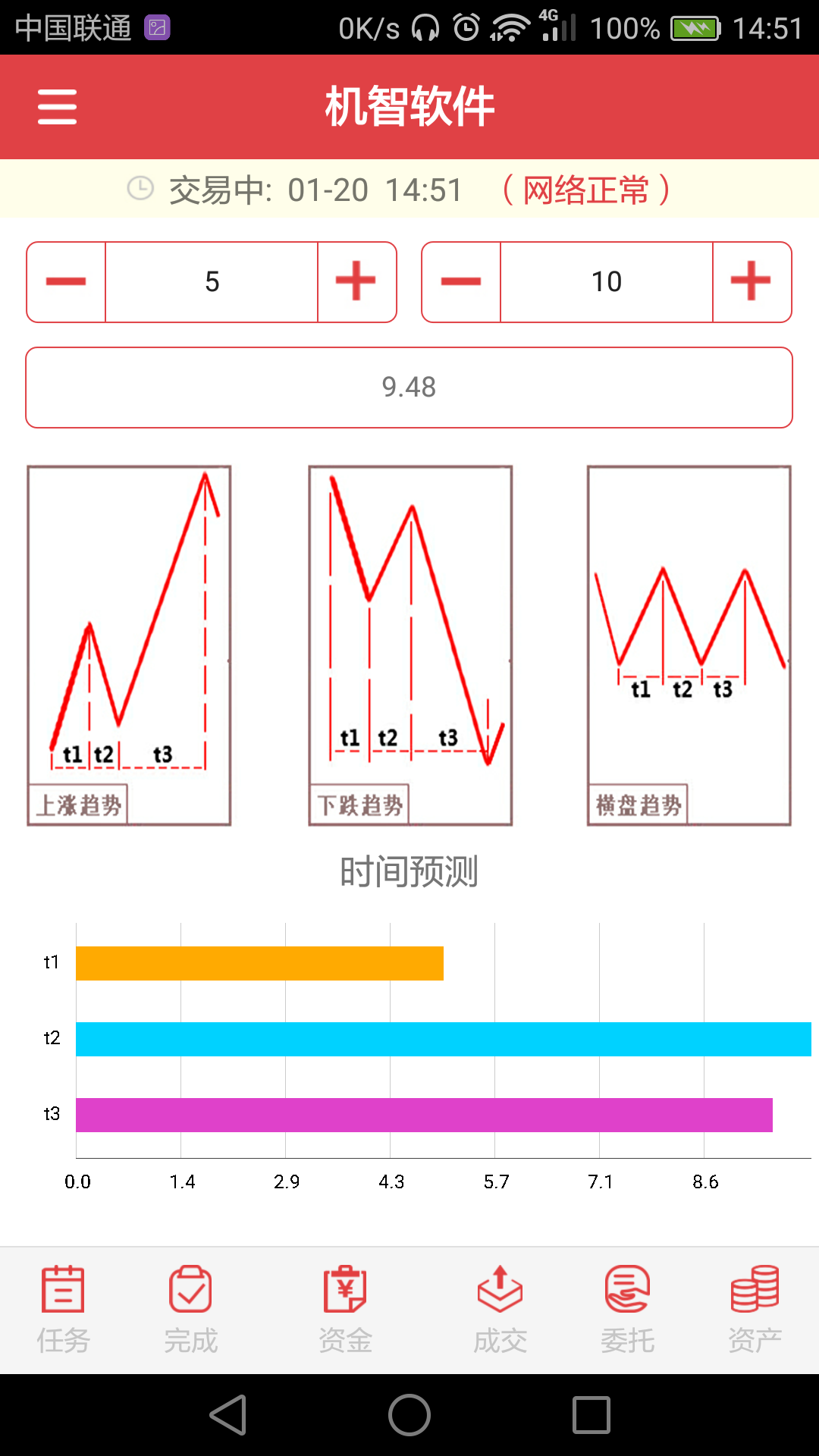Open the 资金 tab
Screen dimensions: 819x1456
[345, 1310]
